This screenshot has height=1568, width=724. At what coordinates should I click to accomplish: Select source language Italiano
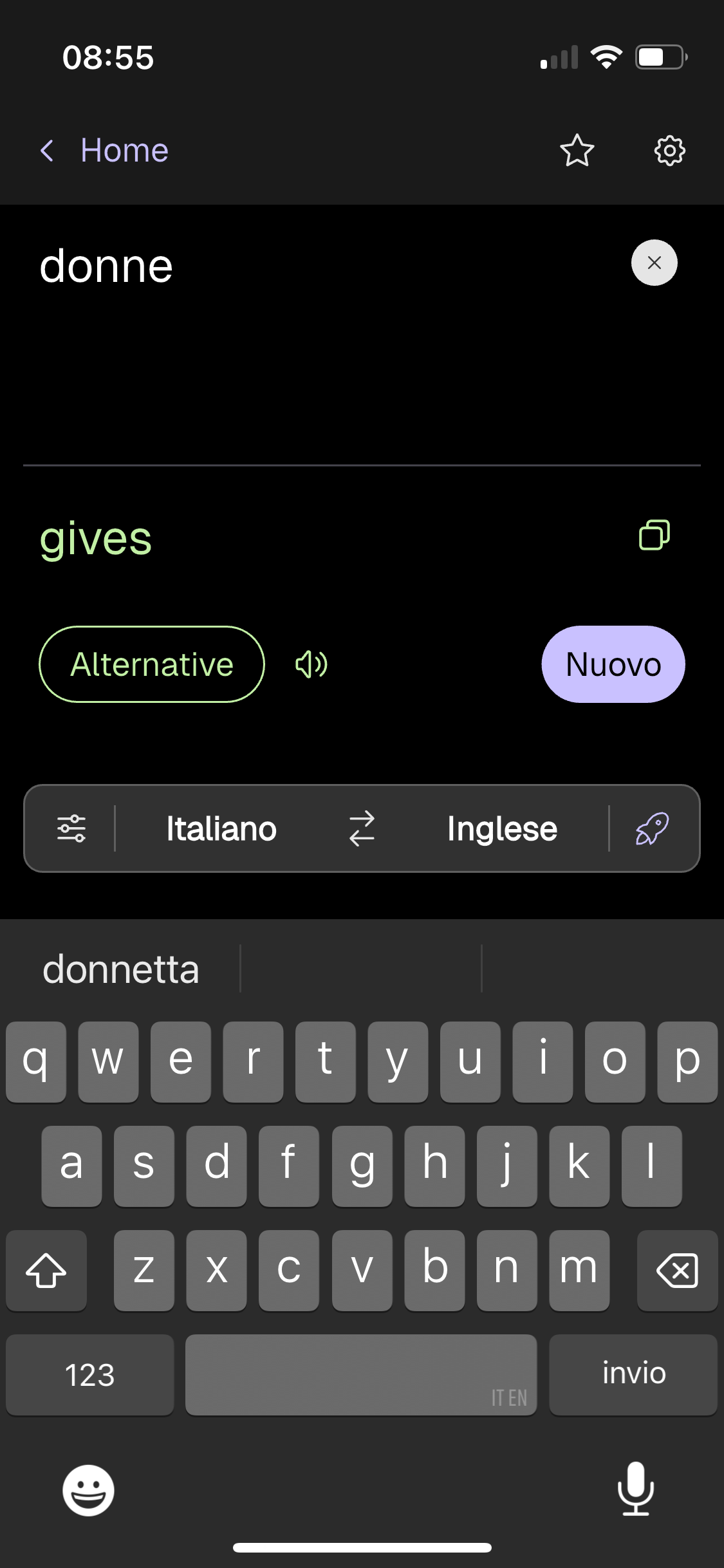[221, 828]
